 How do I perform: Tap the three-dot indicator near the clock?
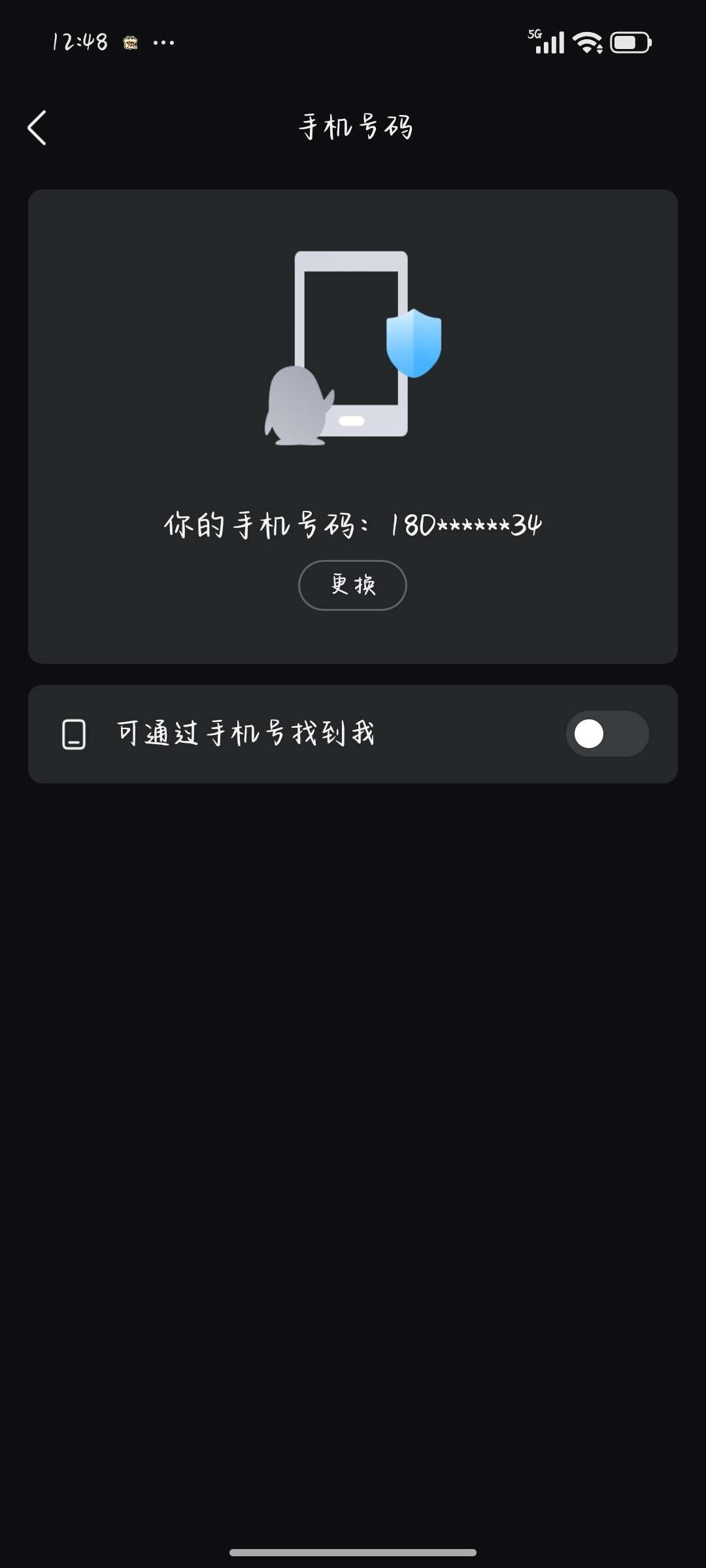pos(162,41)
